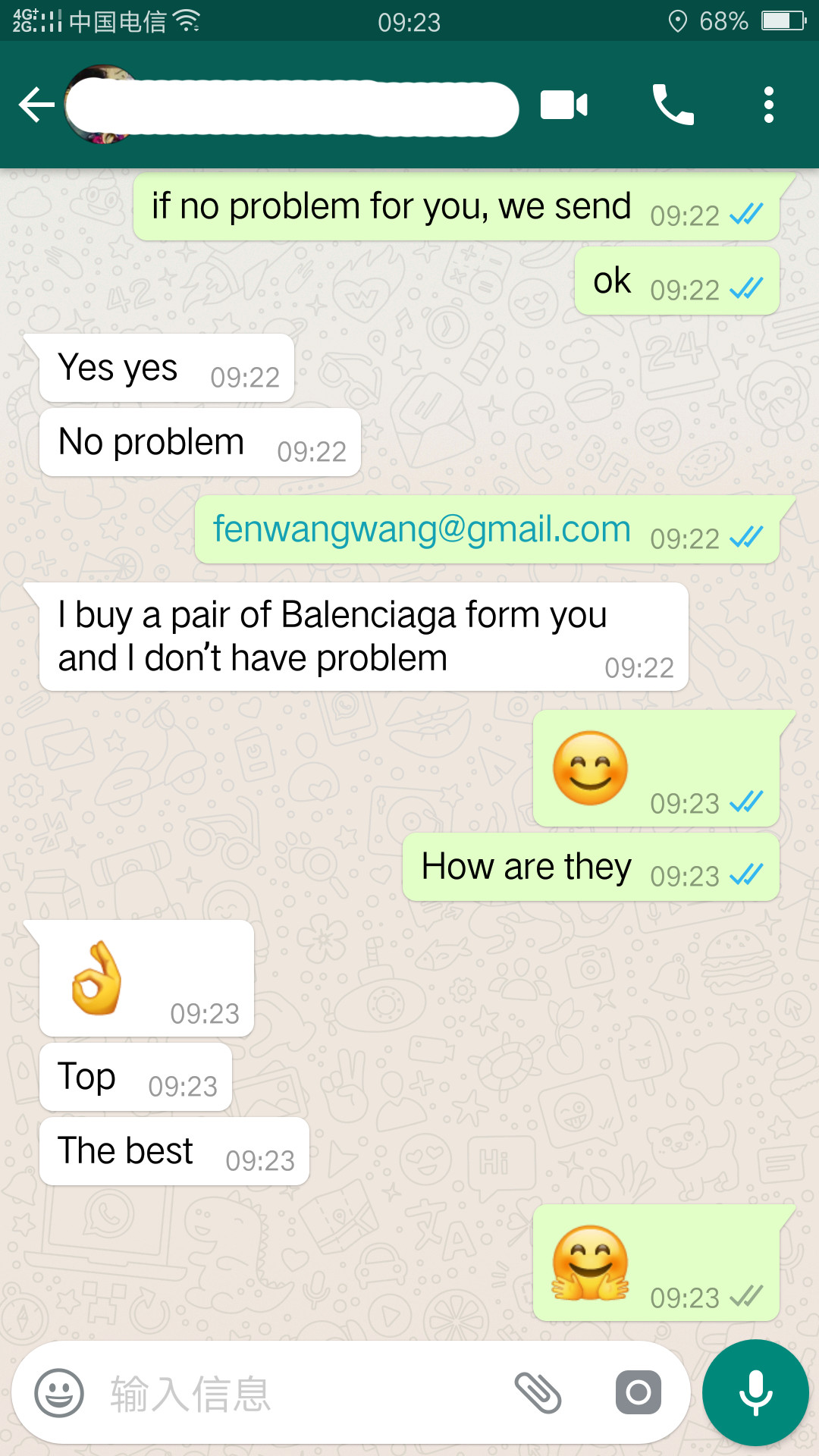Open the fenwangwang@gmail.com email link
The image size is (819, 1456).
(422, 529)
